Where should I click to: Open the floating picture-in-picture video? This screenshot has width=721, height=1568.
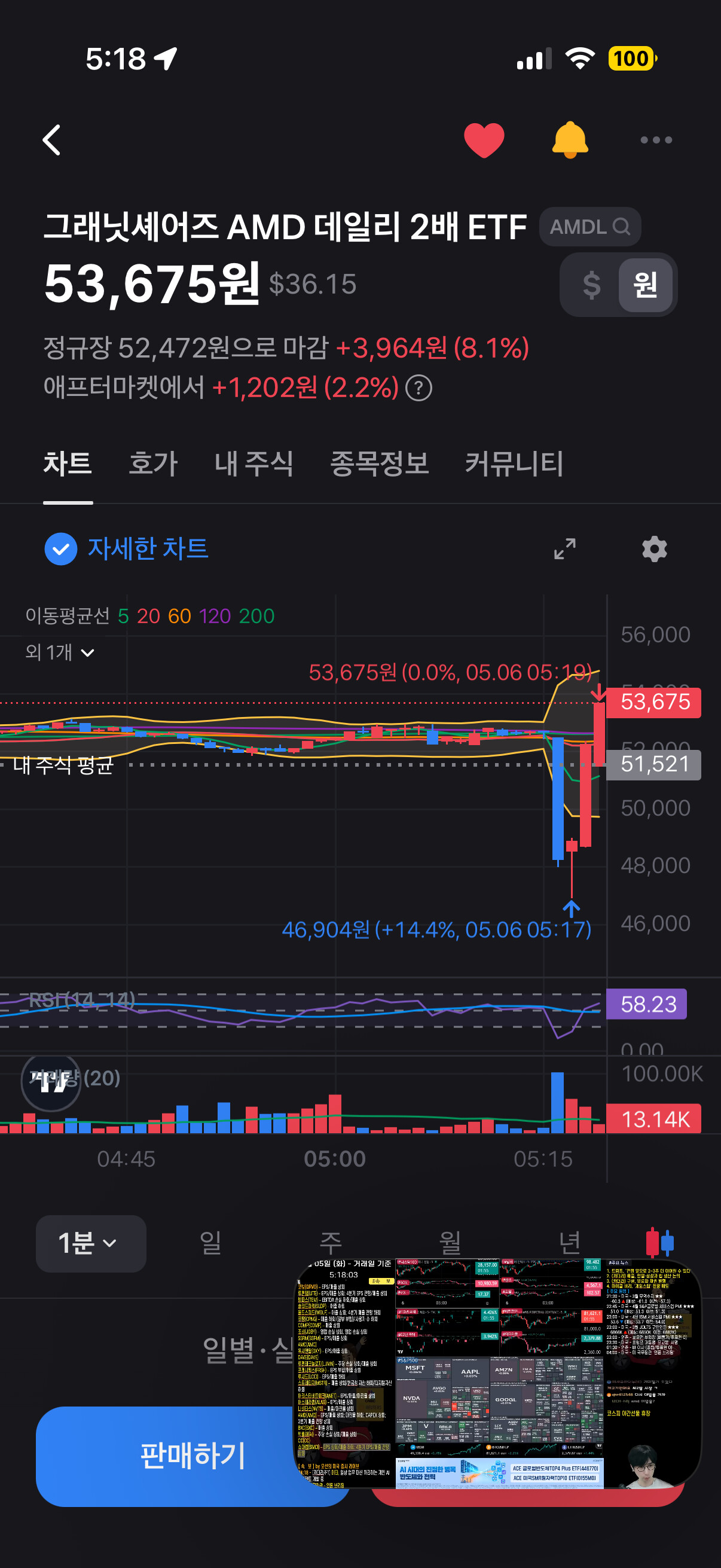497,1373
